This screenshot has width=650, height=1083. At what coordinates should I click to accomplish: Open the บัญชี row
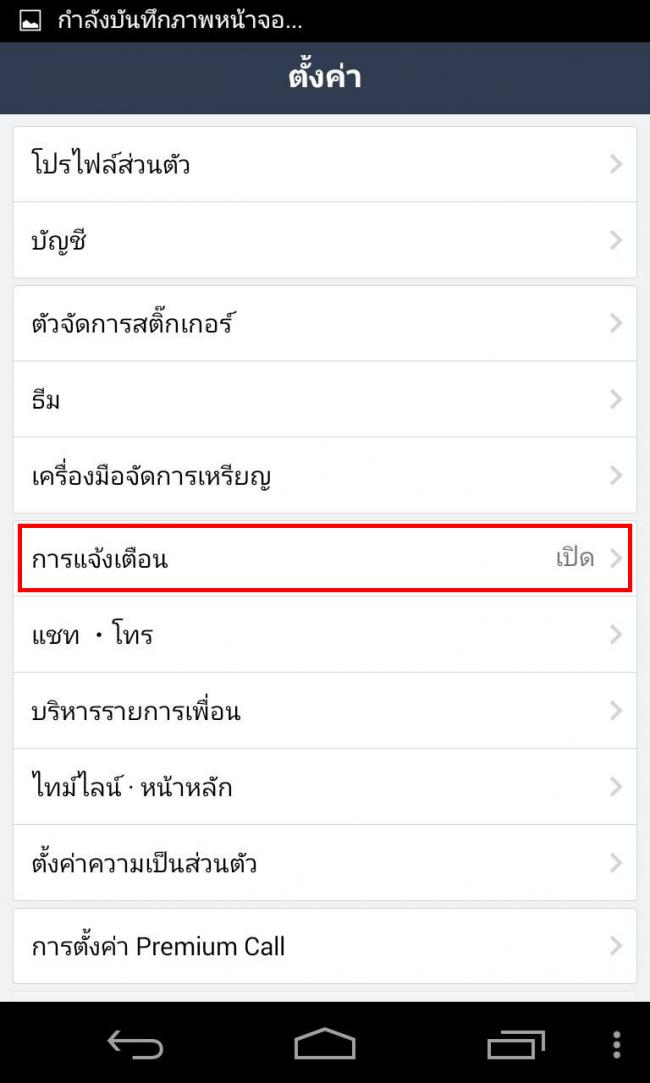coord(324,241)
